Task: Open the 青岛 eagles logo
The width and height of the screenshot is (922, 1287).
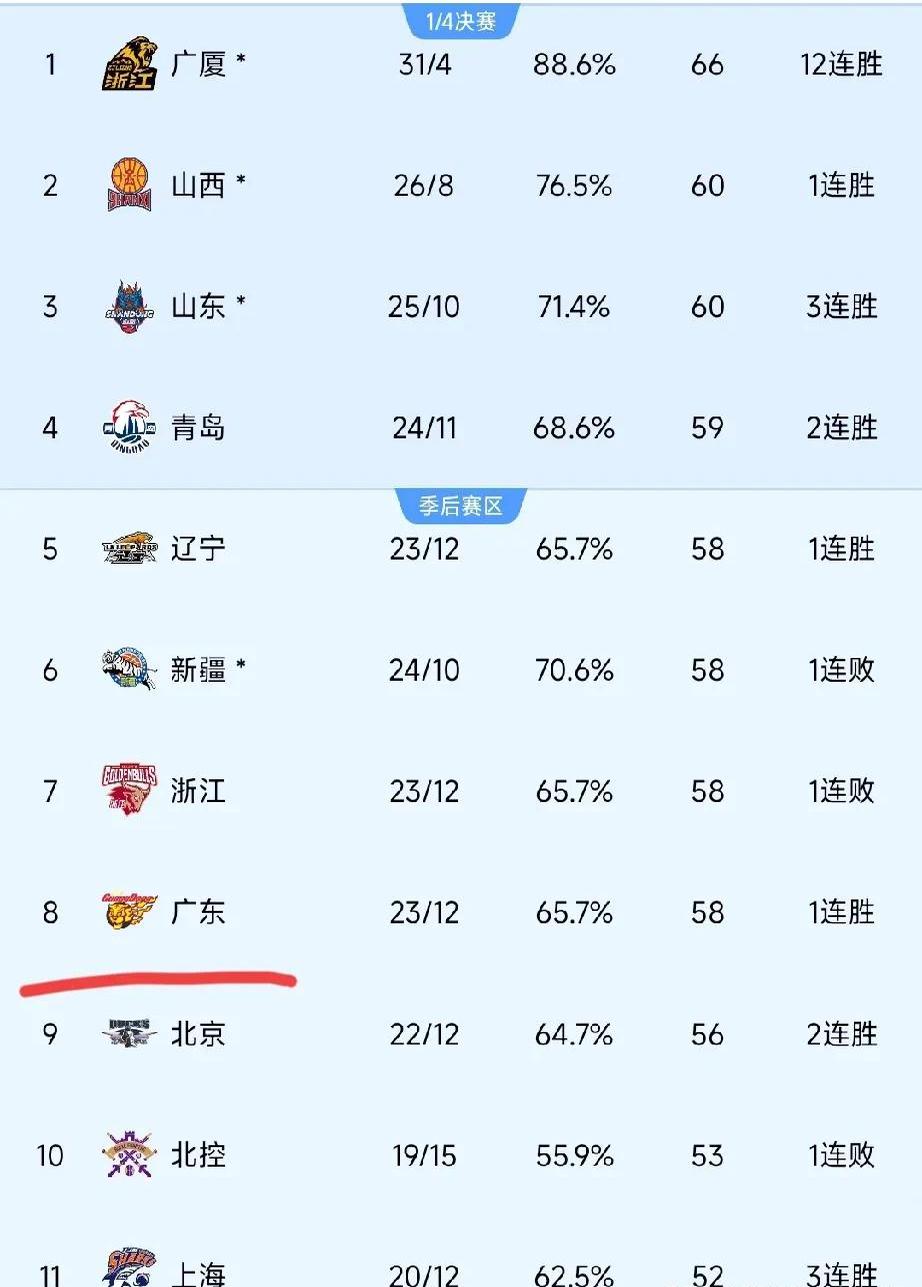Action: tap(129, 428)
